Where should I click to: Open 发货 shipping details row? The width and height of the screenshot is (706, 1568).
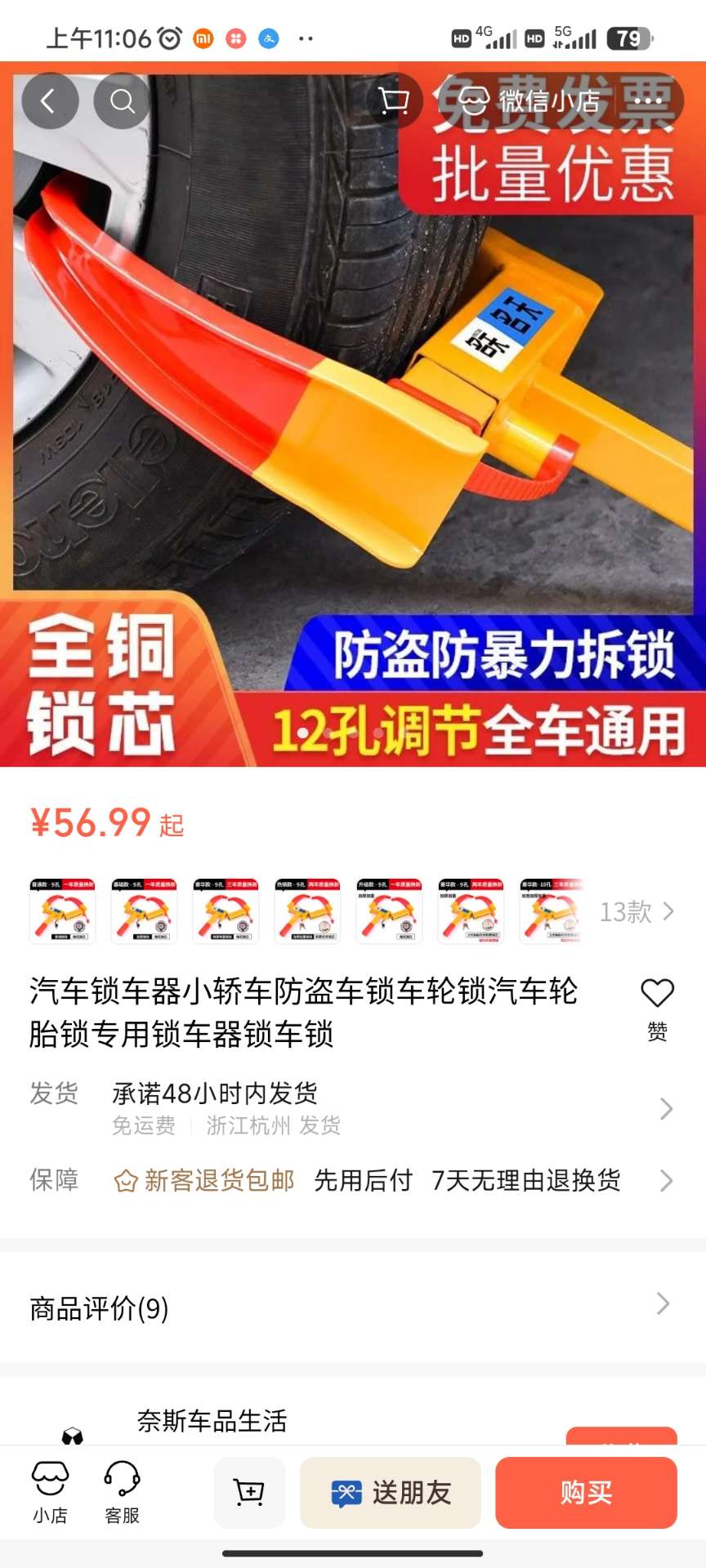point(353,1108)
